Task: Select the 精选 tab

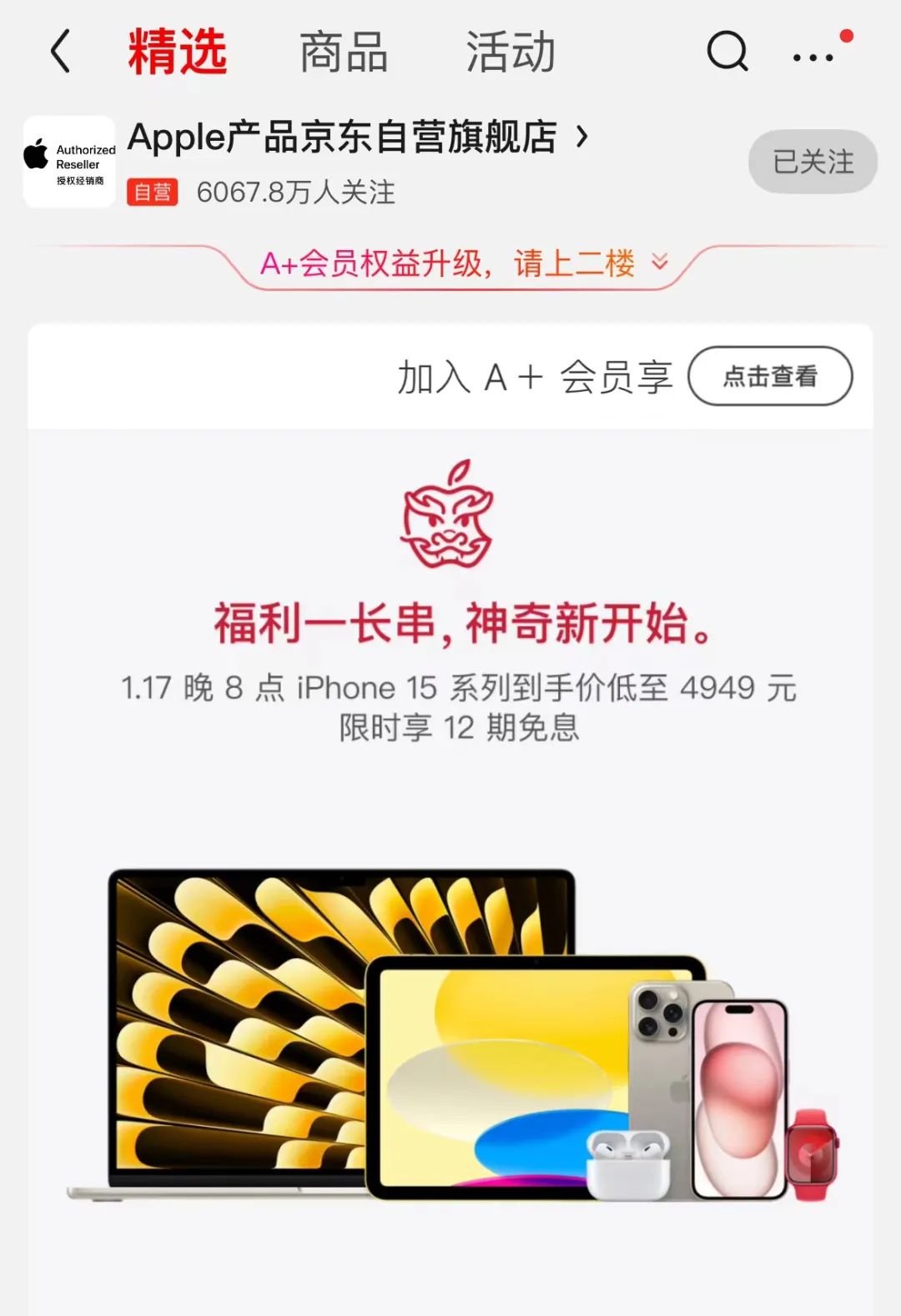Action: (177, 52)
